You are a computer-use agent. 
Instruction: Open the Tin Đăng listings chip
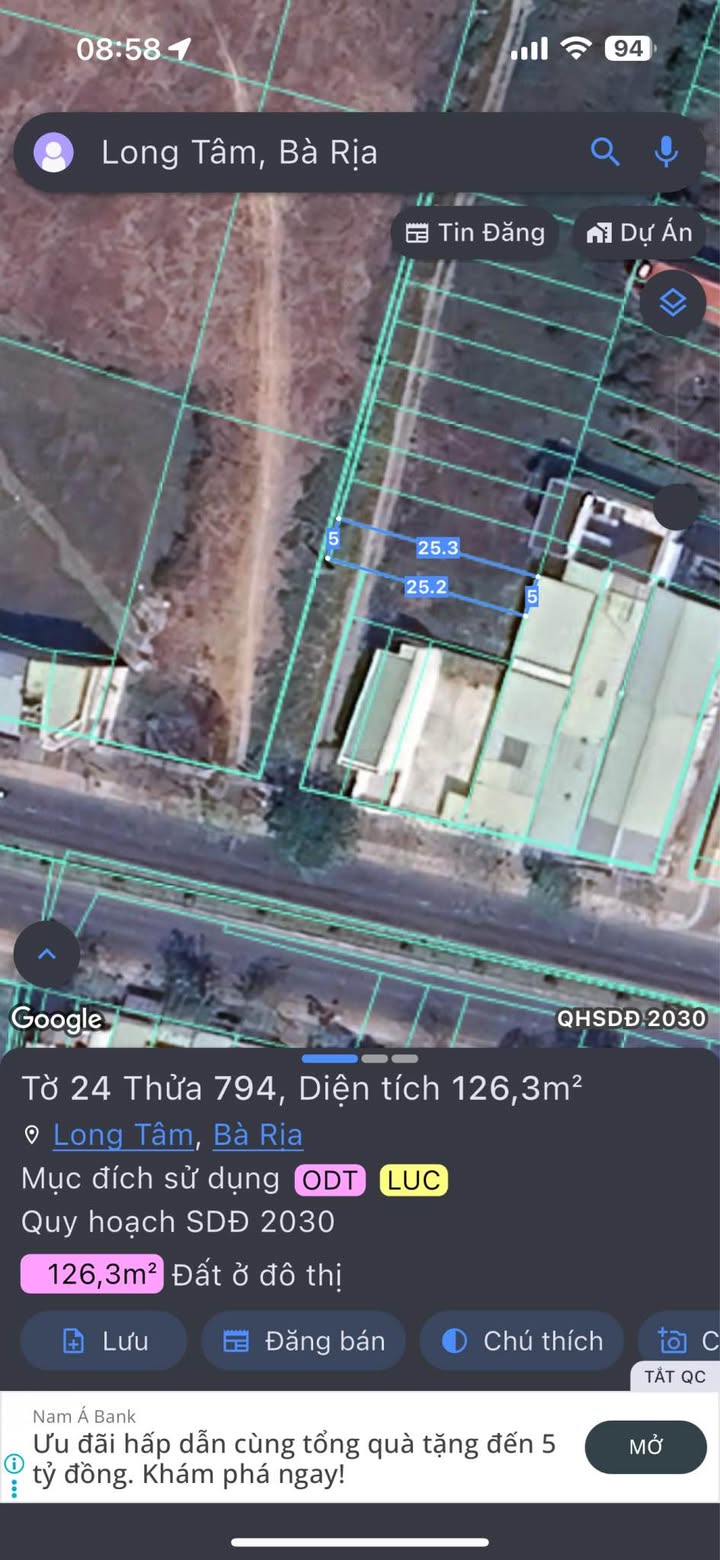[x=474, y=233]
